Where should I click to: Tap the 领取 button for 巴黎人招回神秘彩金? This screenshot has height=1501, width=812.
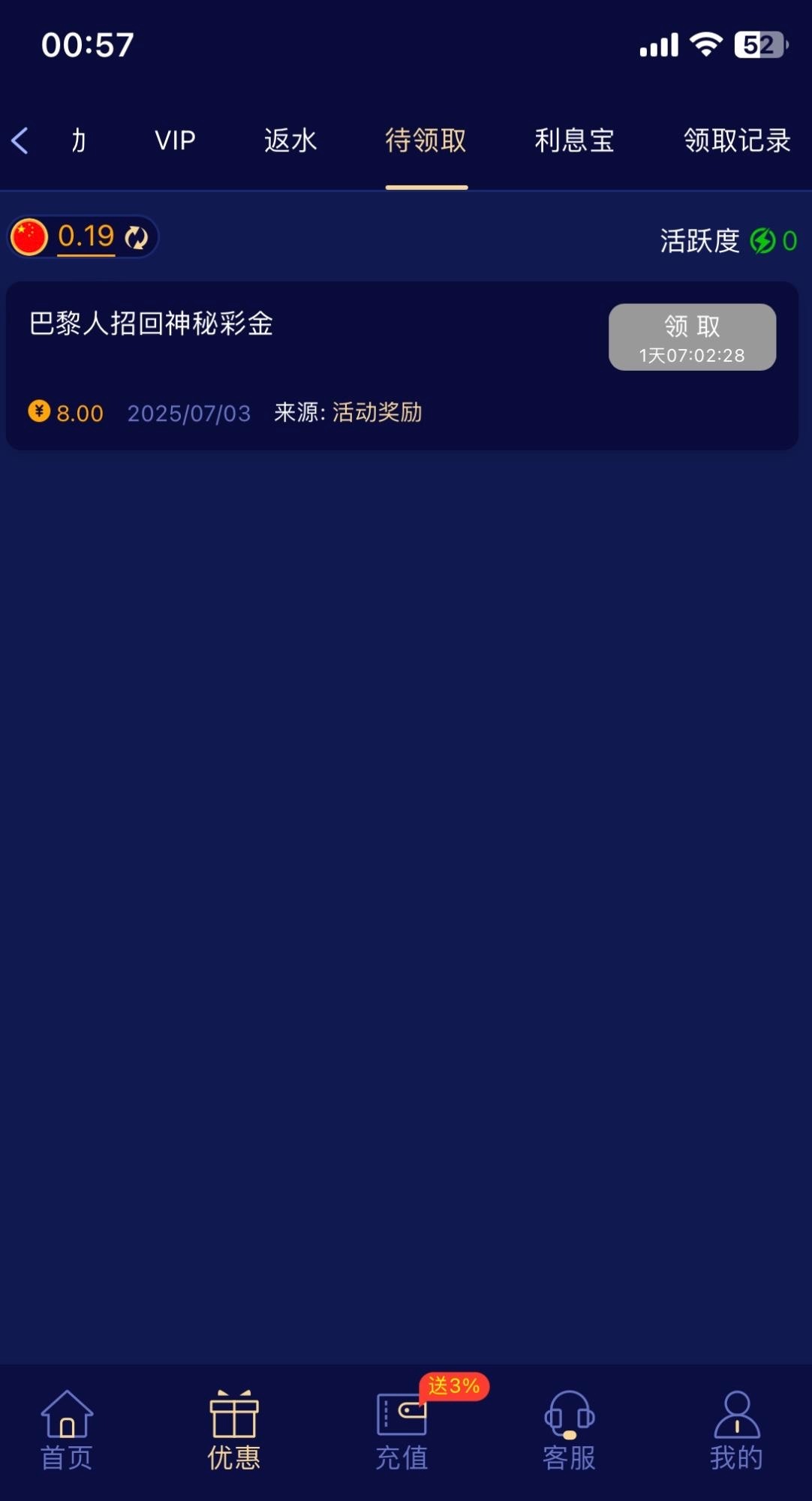[691, 337]
